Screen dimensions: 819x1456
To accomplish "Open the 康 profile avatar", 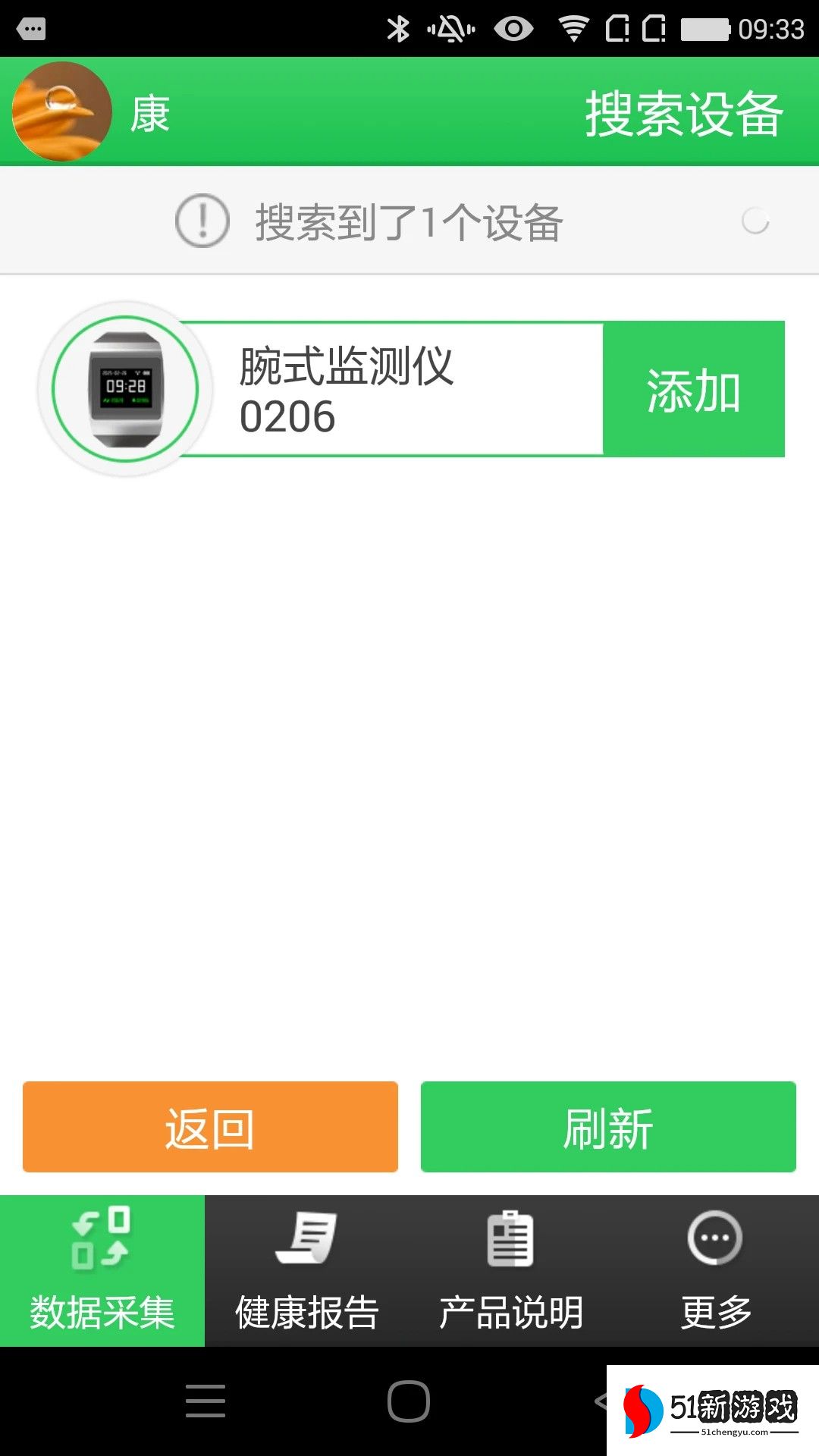I will pos(62,112).
